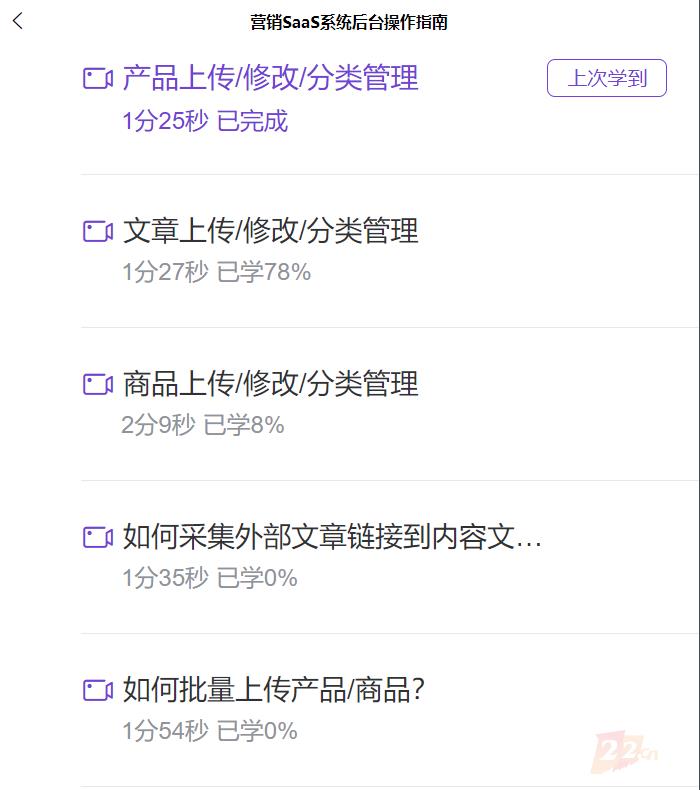Go back using the top-left arrow
This screenshot has height=790, width=700.
(x=17, y=22)
